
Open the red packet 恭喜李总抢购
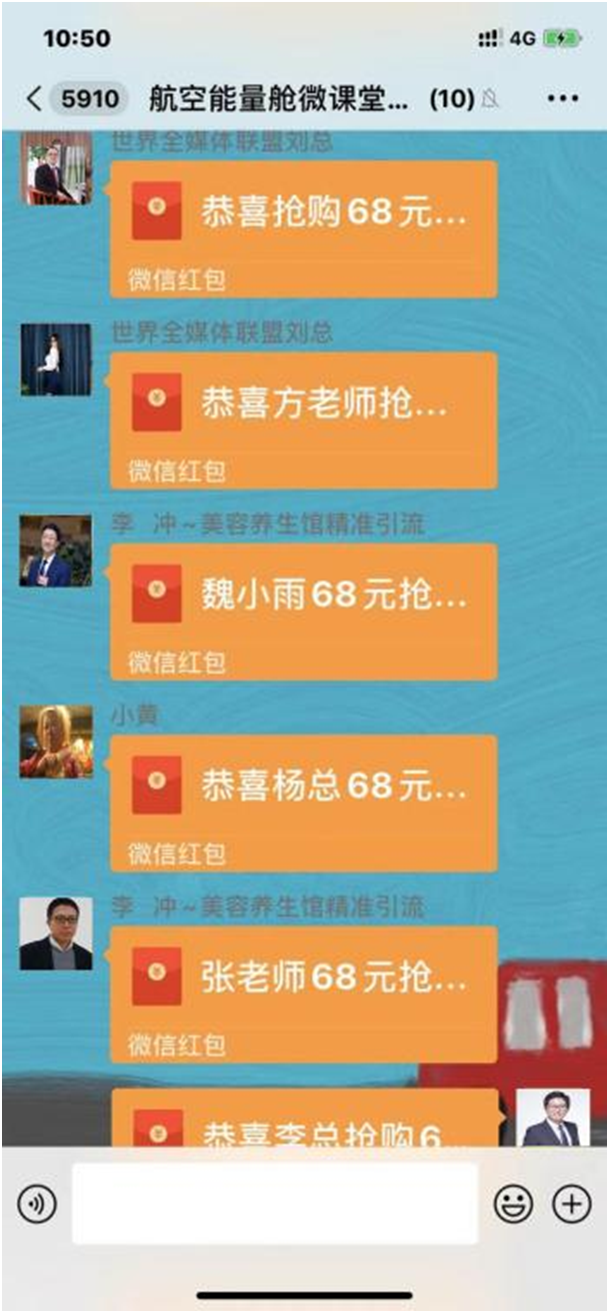point(303,1125)
